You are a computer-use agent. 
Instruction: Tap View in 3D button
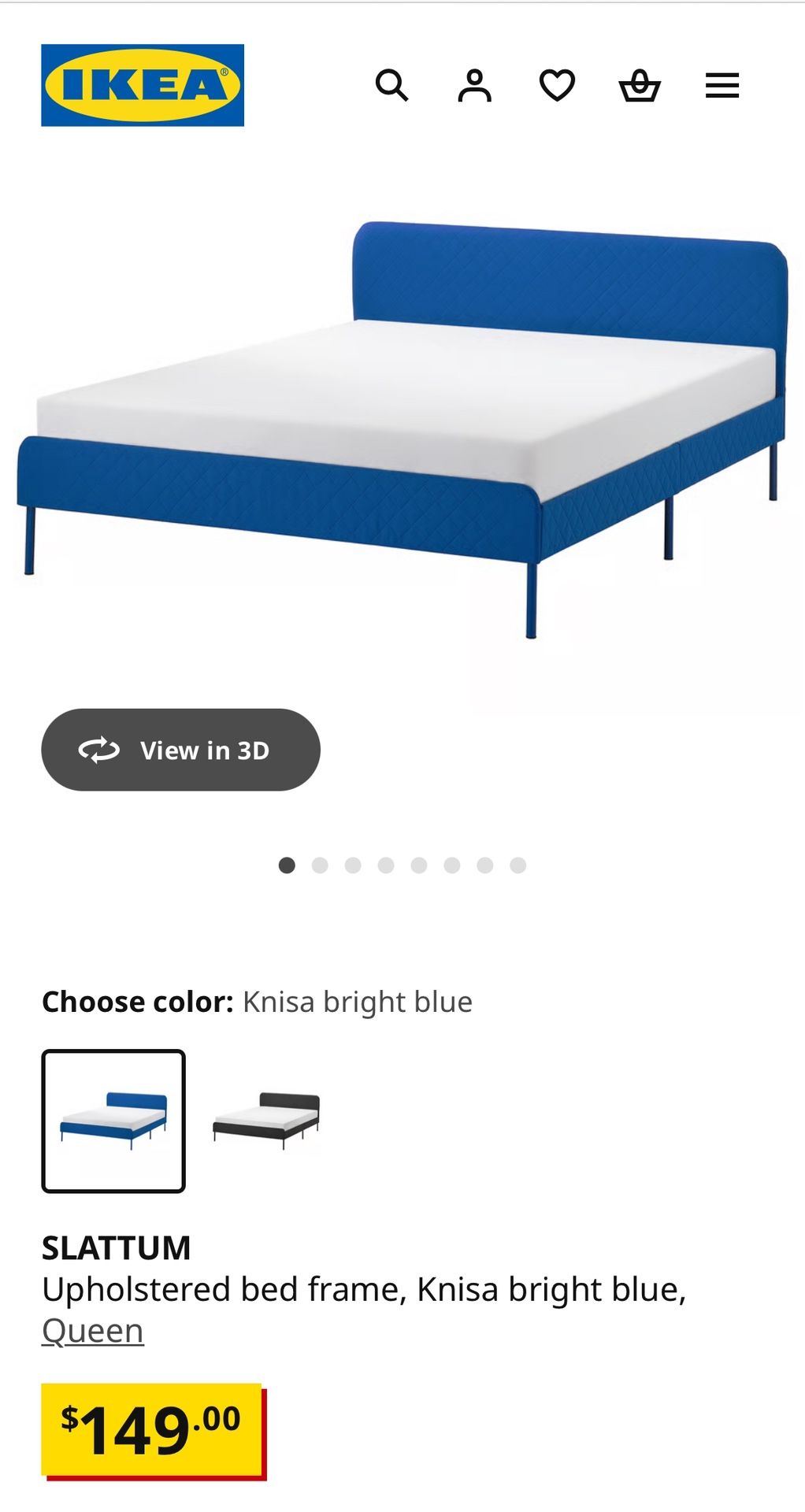180,750
